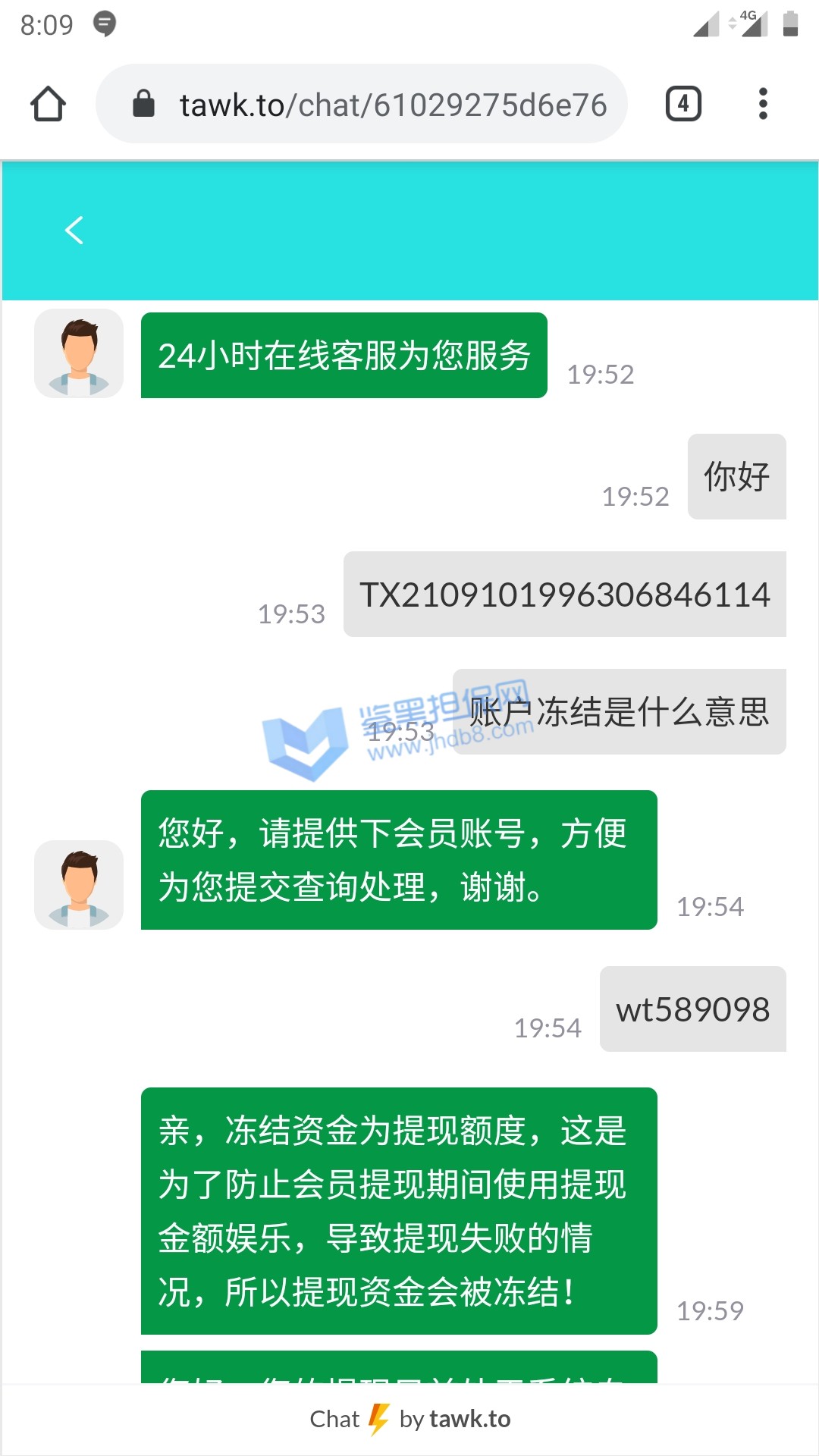Open the tab switcher showing 4 tabs

[x=683, y=104]
